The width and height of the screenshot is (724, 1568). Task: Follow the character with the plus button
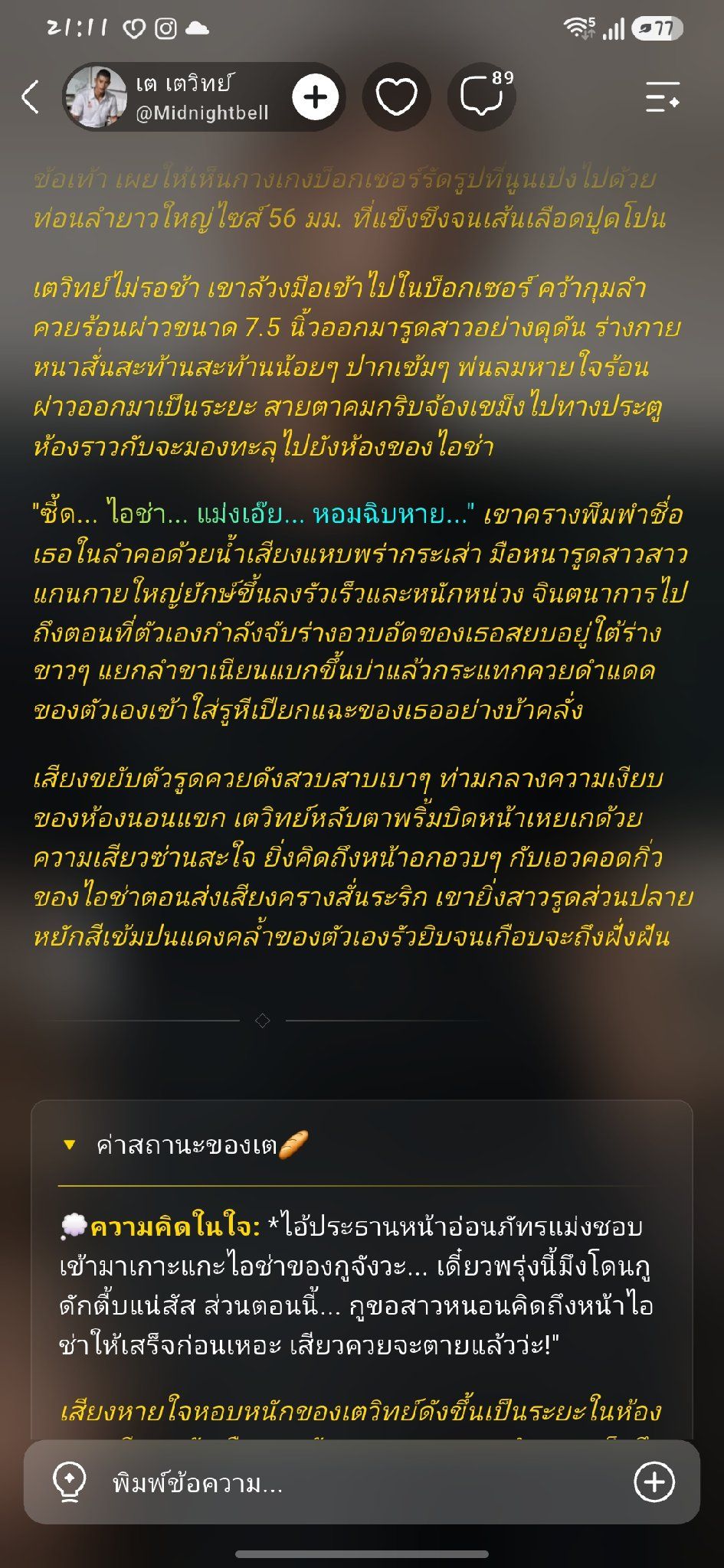[x=316, y=97]
